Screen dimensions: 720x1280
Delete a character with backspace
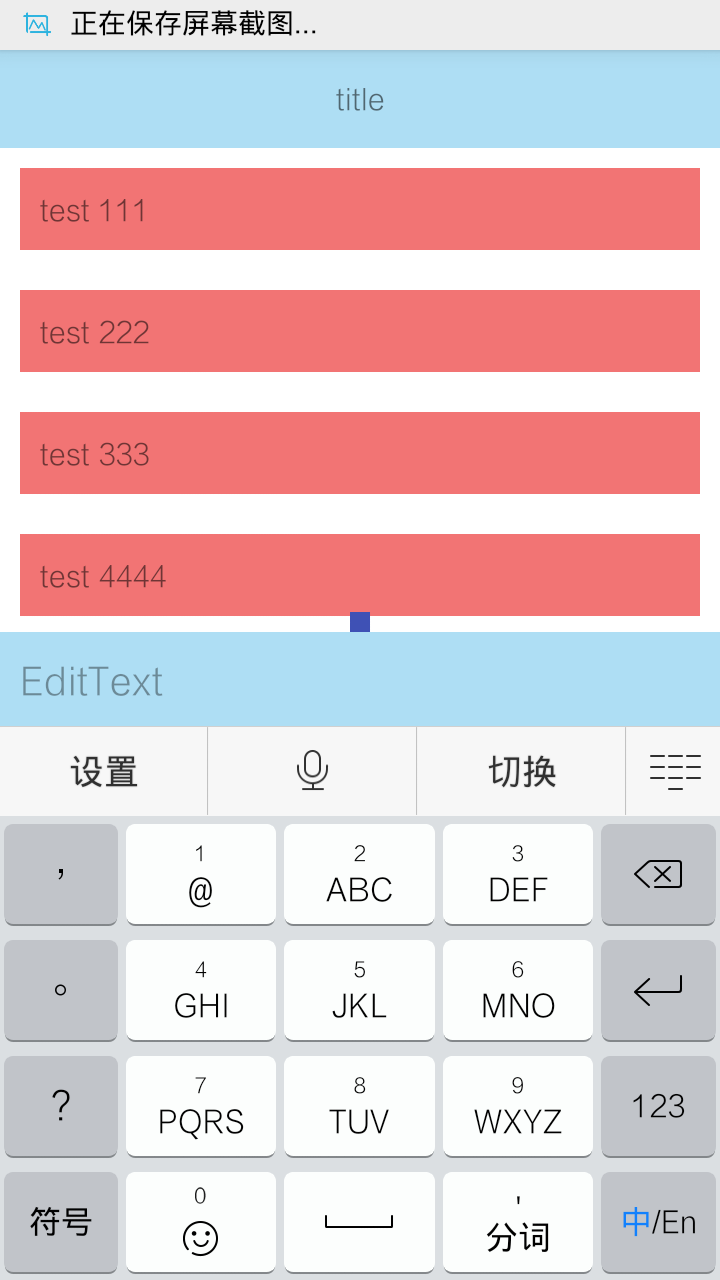tap(658, 874)
